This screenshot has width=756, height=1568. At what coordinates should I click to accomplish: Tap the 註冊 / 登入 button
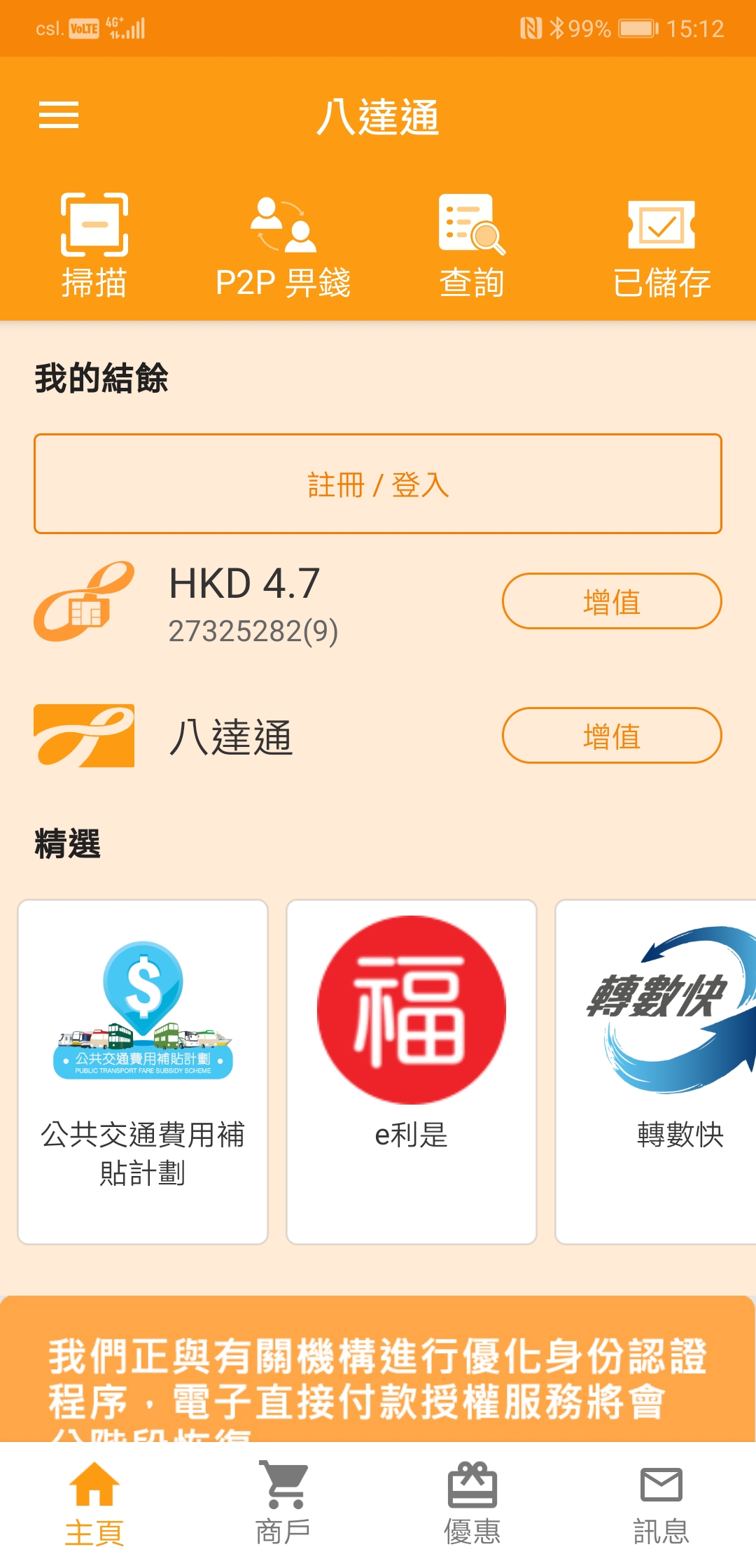click(x=378, y=484)
